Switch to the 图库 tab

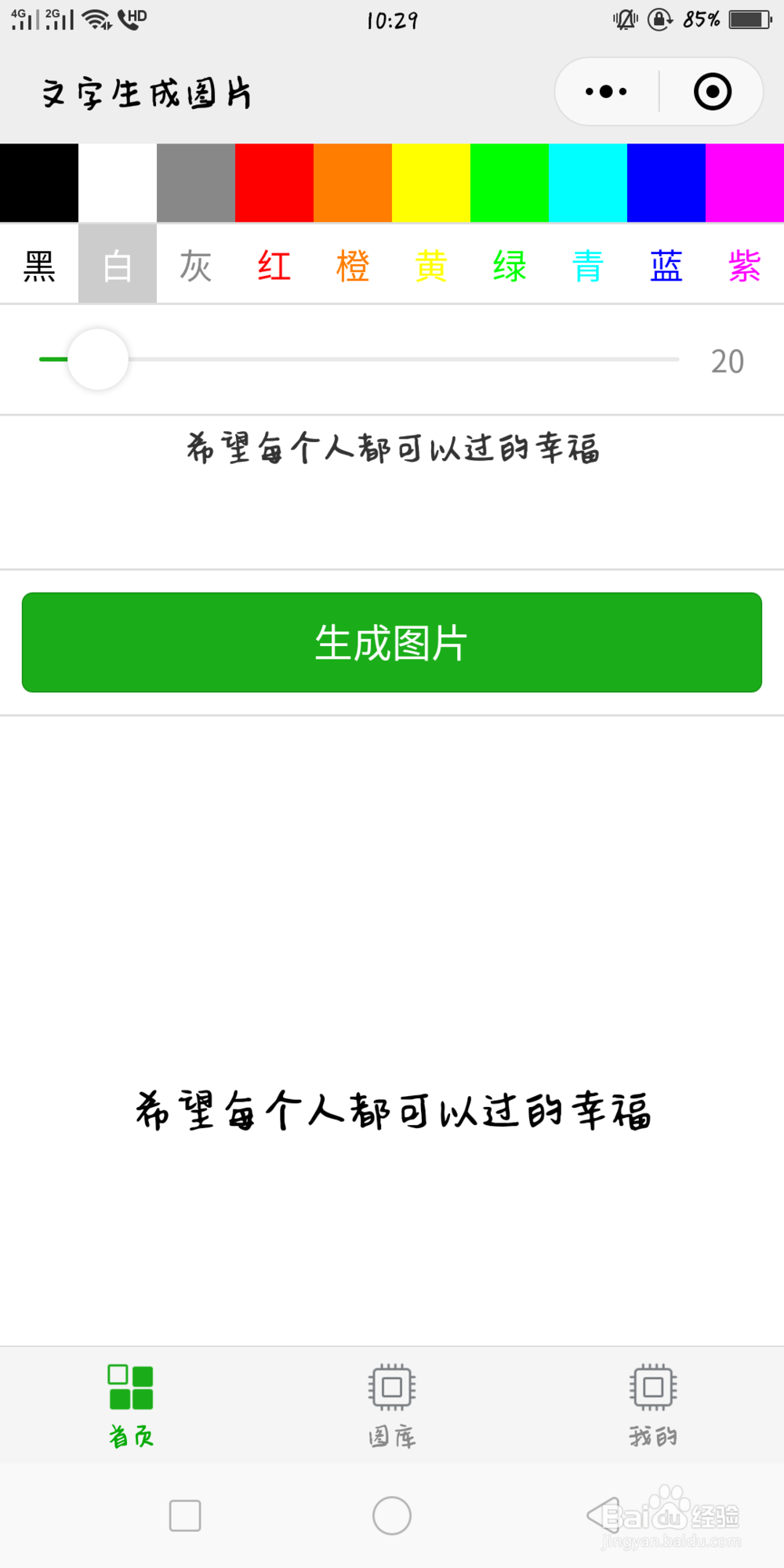click(391, 1407)
